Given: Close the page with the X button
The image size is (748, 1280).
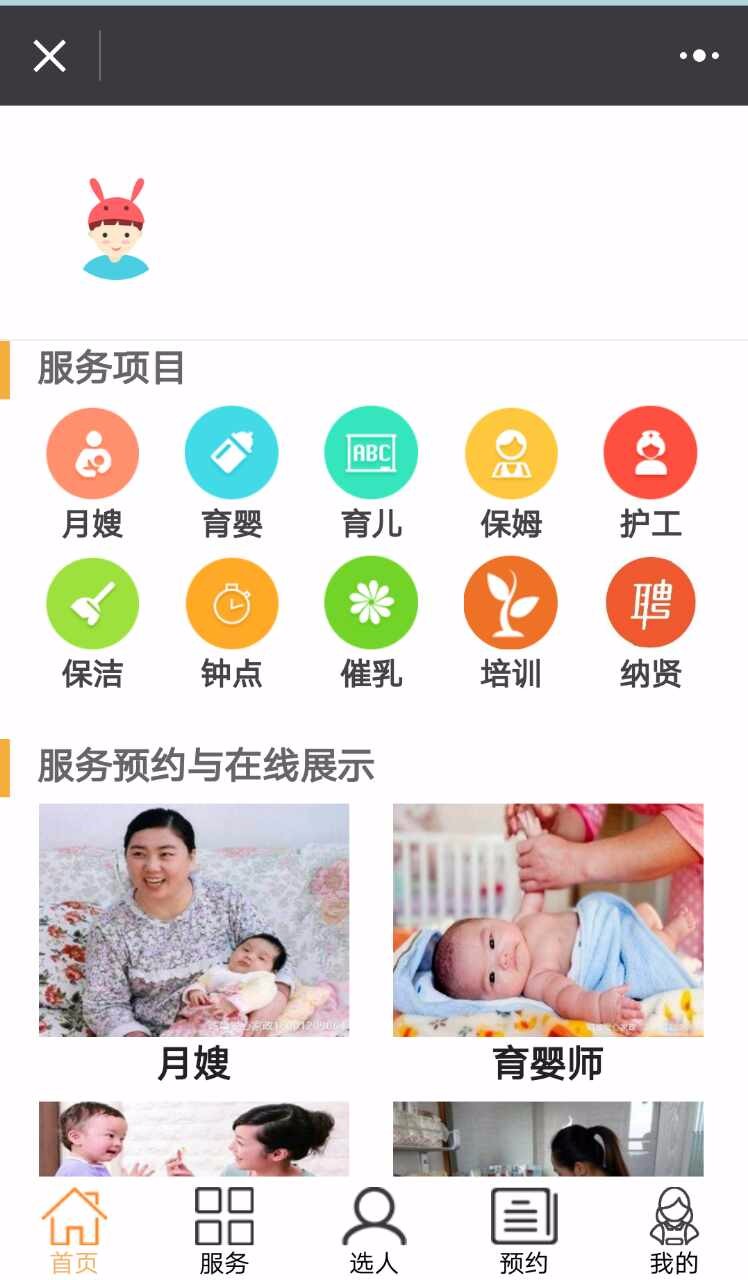Looking at the screenshot, I should [49, 56].
